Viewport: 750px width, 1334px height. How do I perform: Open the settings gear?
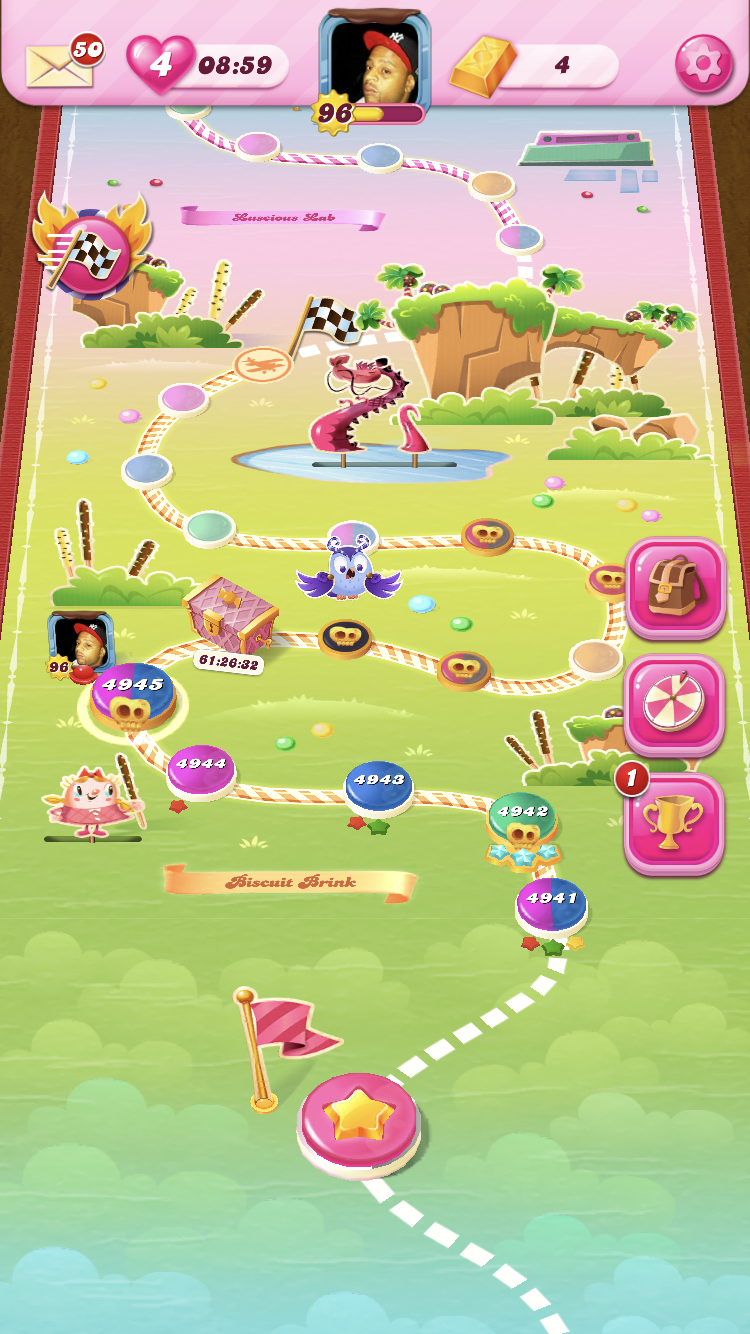click(703, 64)
